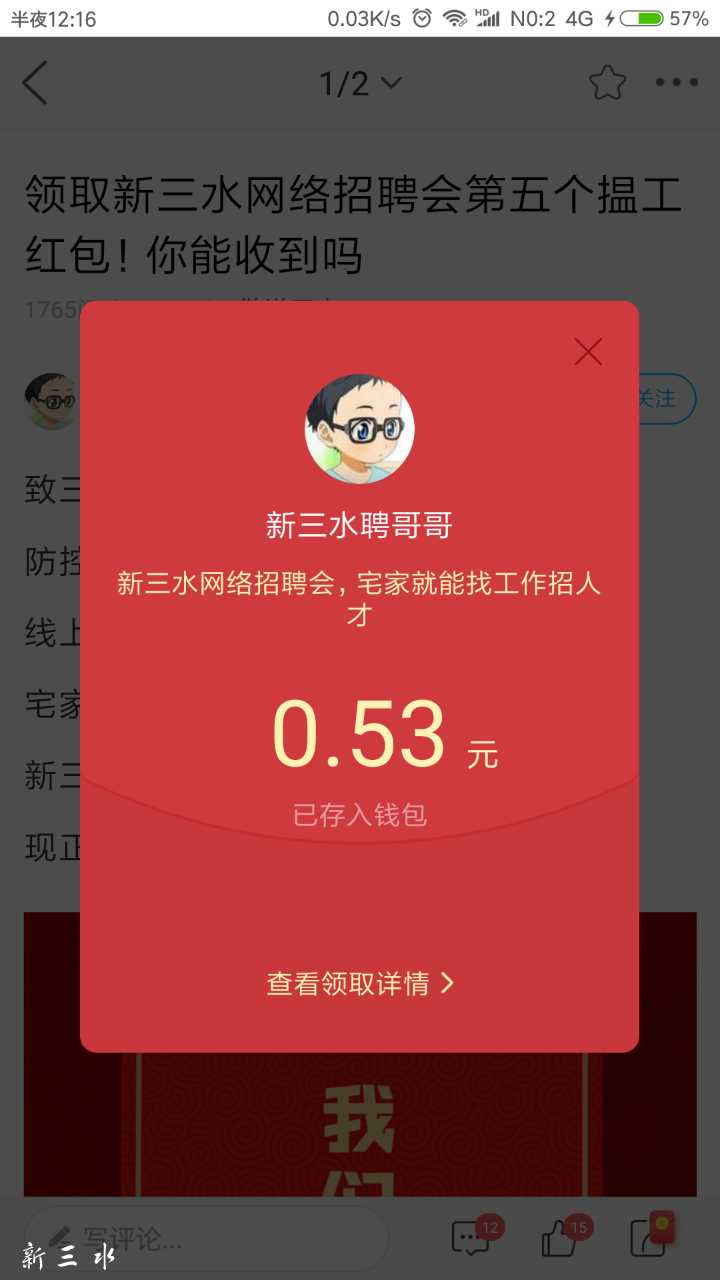Screen dimensions: 720x1280
Task: View the 12 comments
Action: (x=472, y=1239)
